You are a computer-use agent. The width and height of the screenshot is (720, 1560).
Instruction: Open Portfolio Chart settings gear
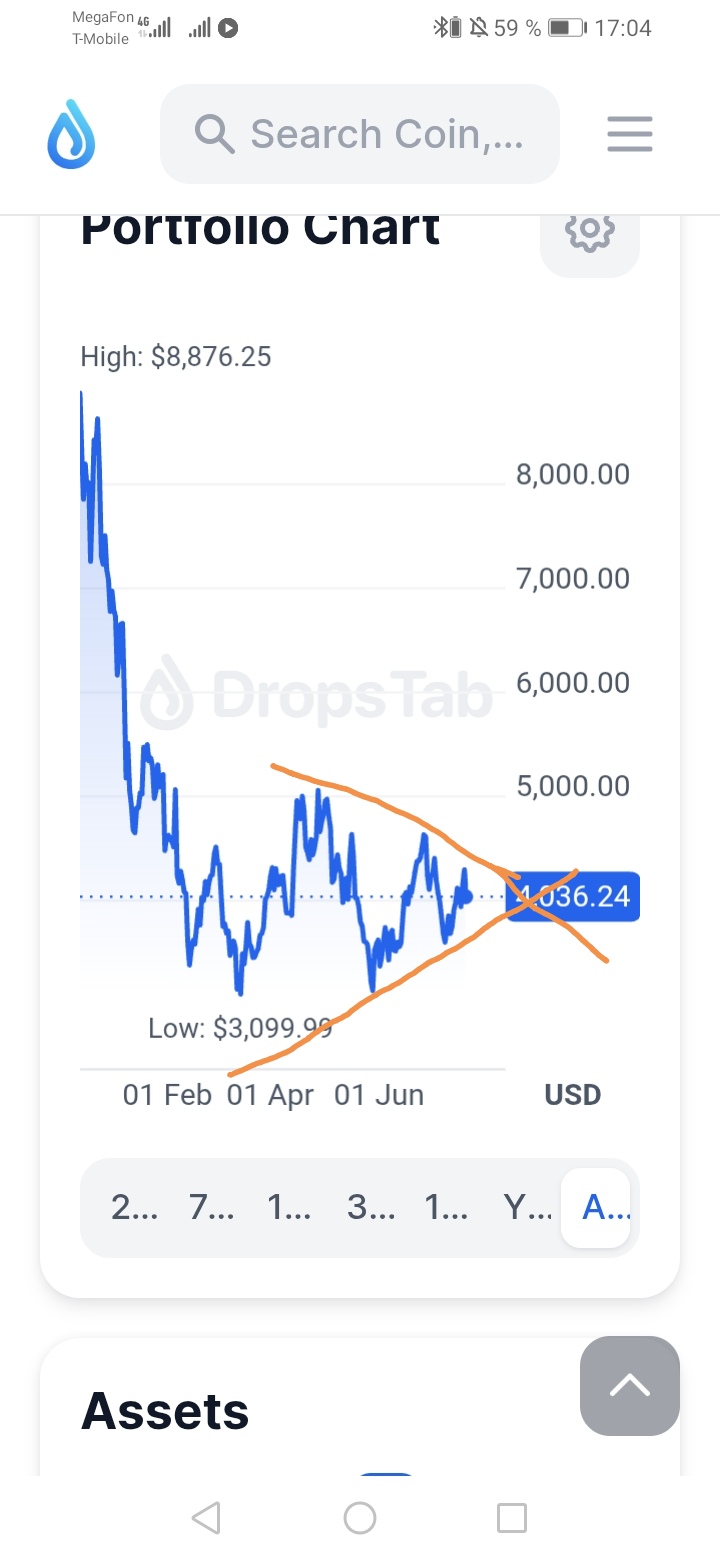pyautogui.click(x=589, y=232)
